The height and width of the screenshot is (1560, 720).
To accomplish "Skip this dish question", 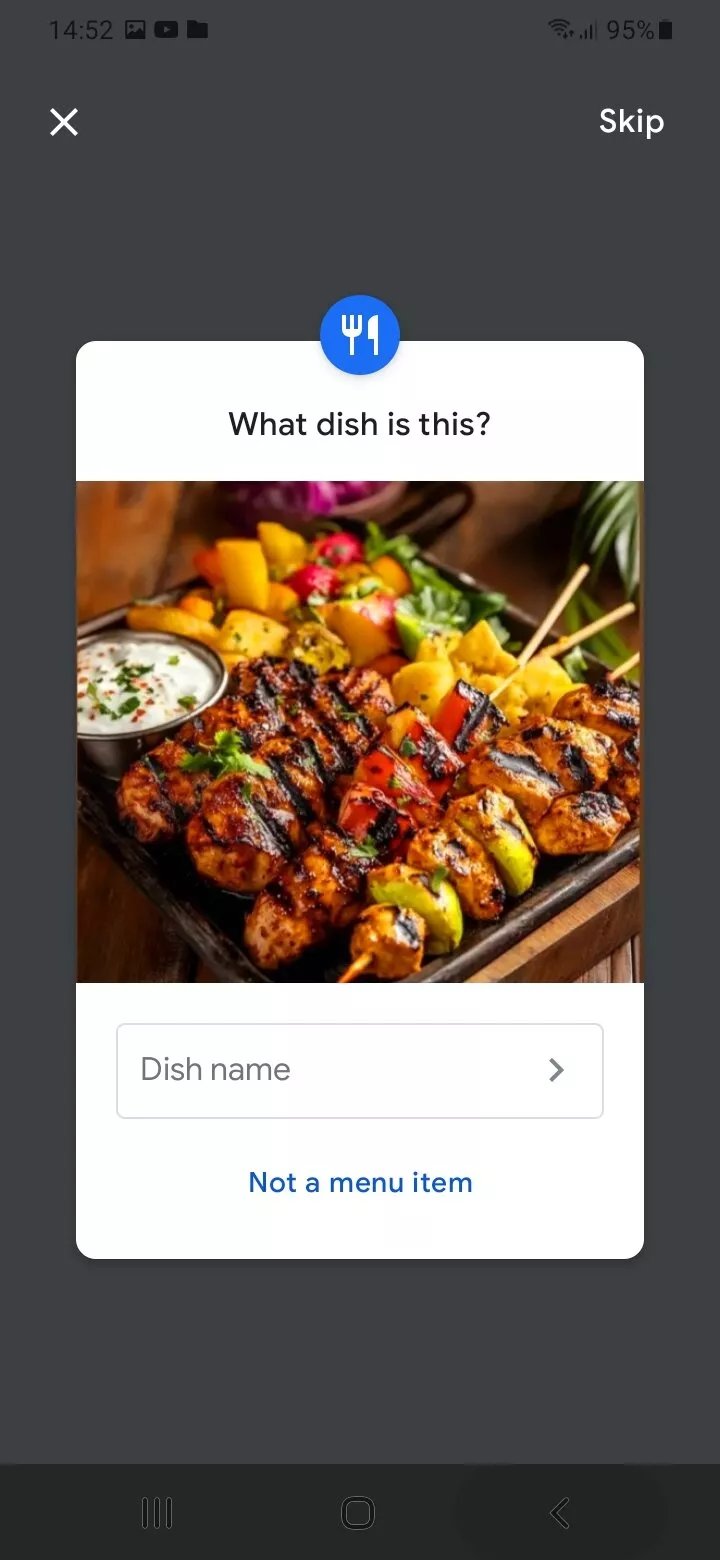I will 631,122.
